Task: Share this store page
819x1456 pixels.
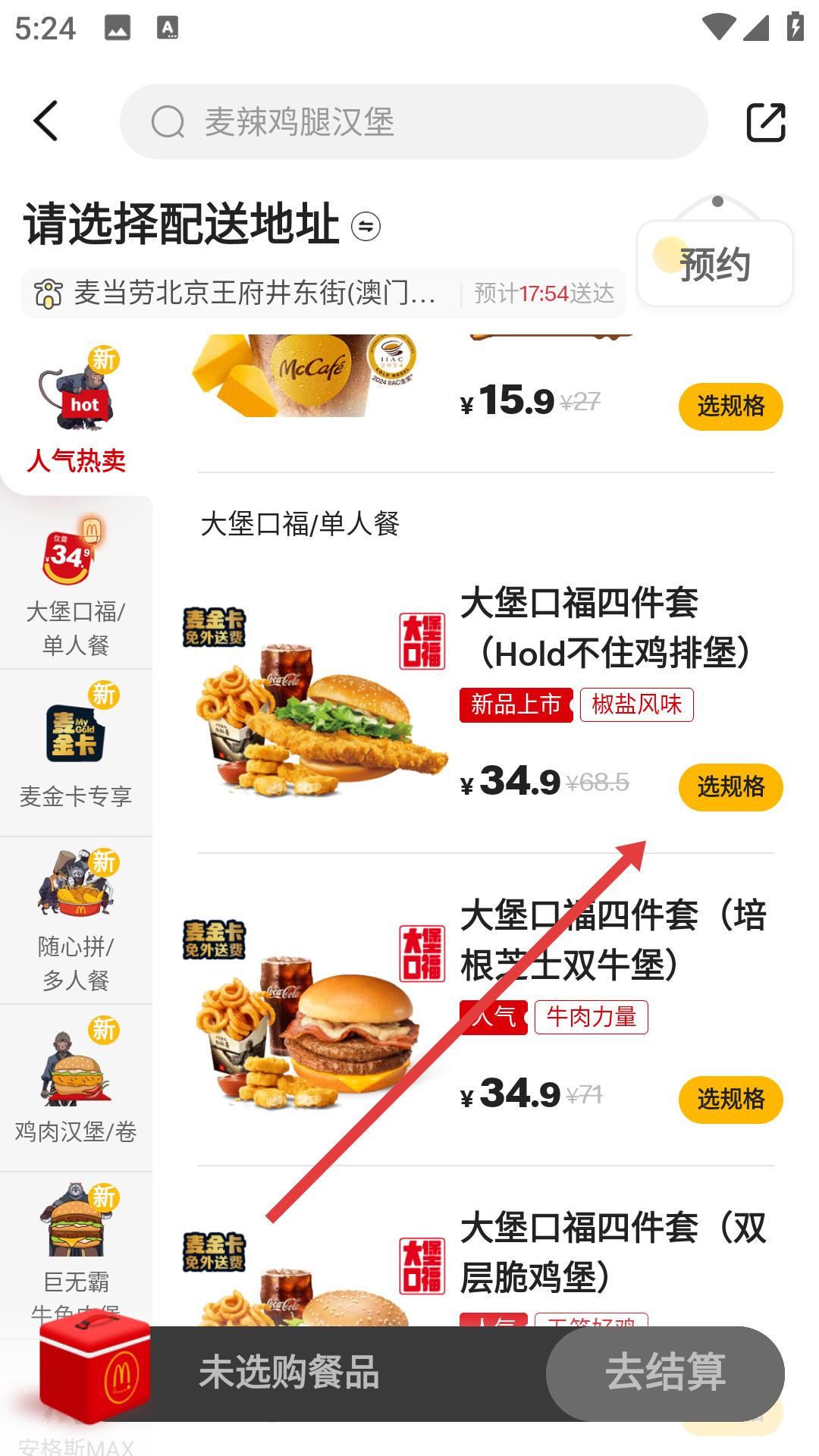Action: pyautogui.click(x=765, y=122)
